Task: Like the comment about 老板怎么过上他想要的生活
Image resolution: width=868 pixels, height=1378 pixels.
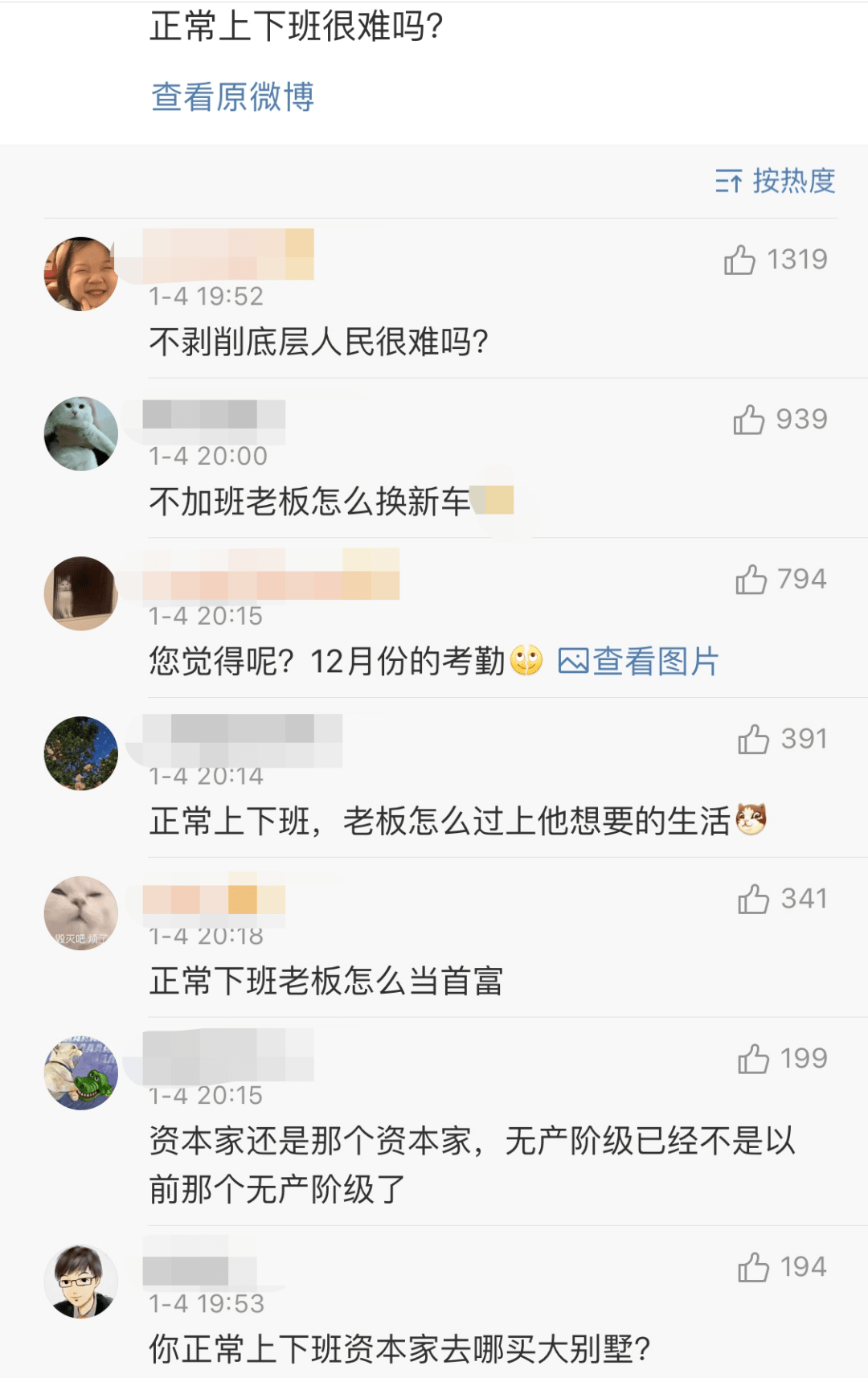Action: coord(753,739)
